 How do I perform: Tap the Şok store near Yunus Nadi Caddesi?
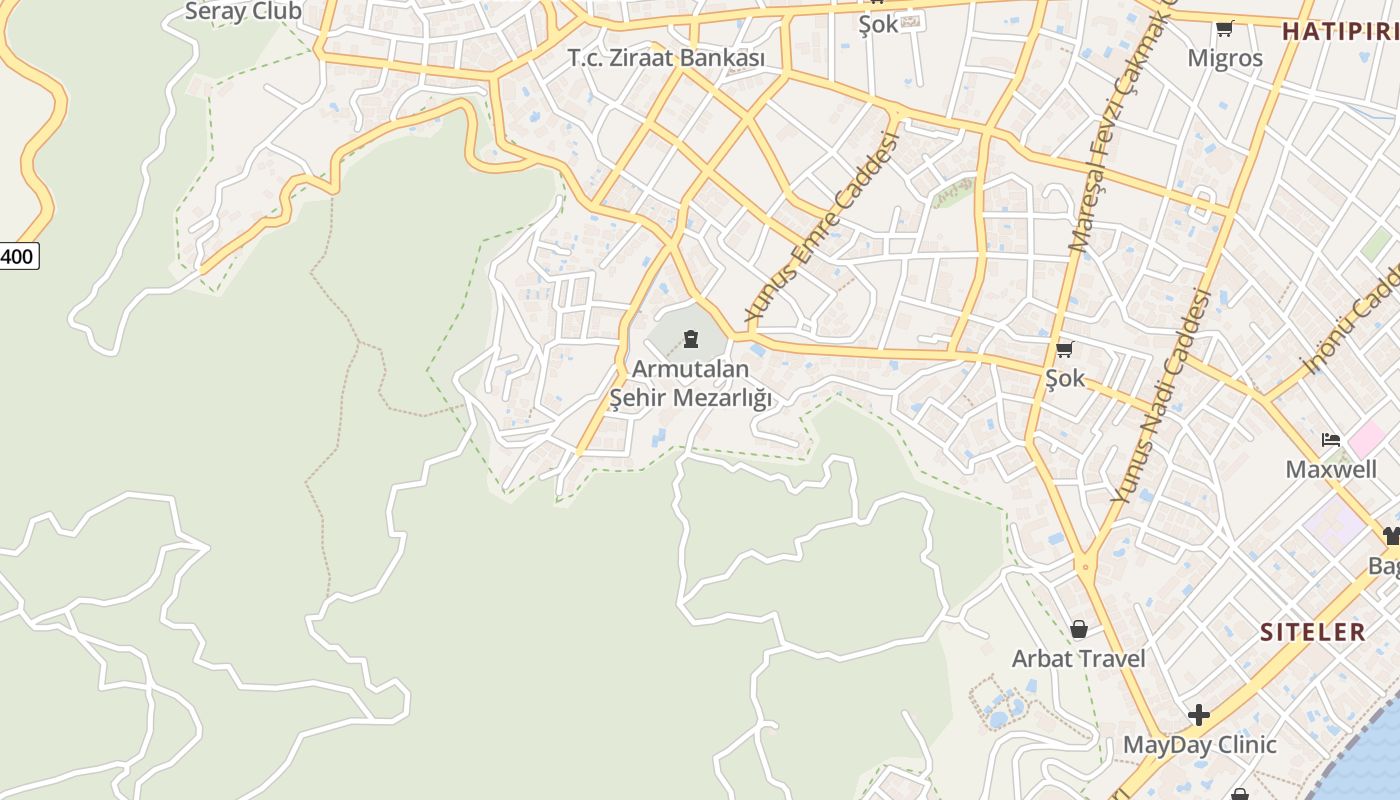coord(1064,350)
